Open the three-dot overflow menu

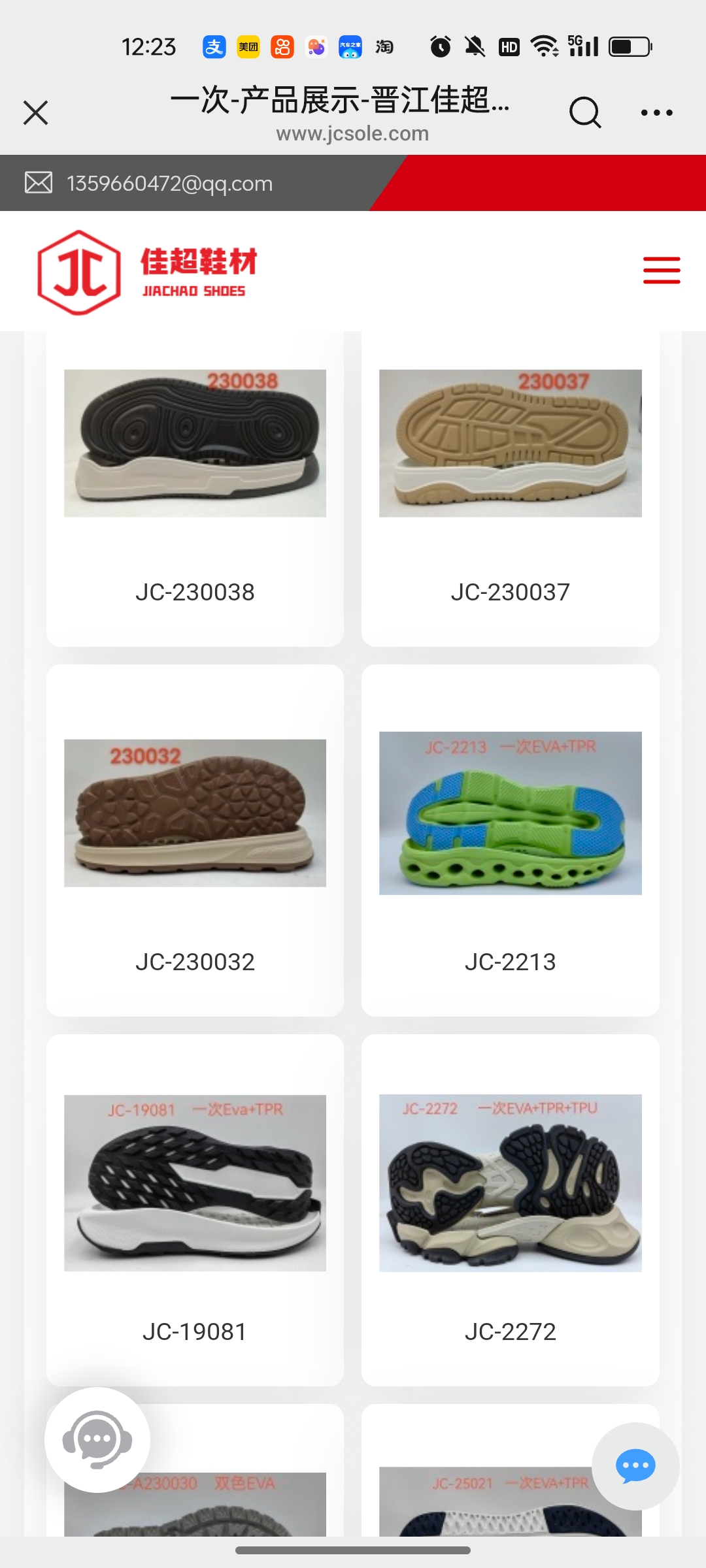656,112
